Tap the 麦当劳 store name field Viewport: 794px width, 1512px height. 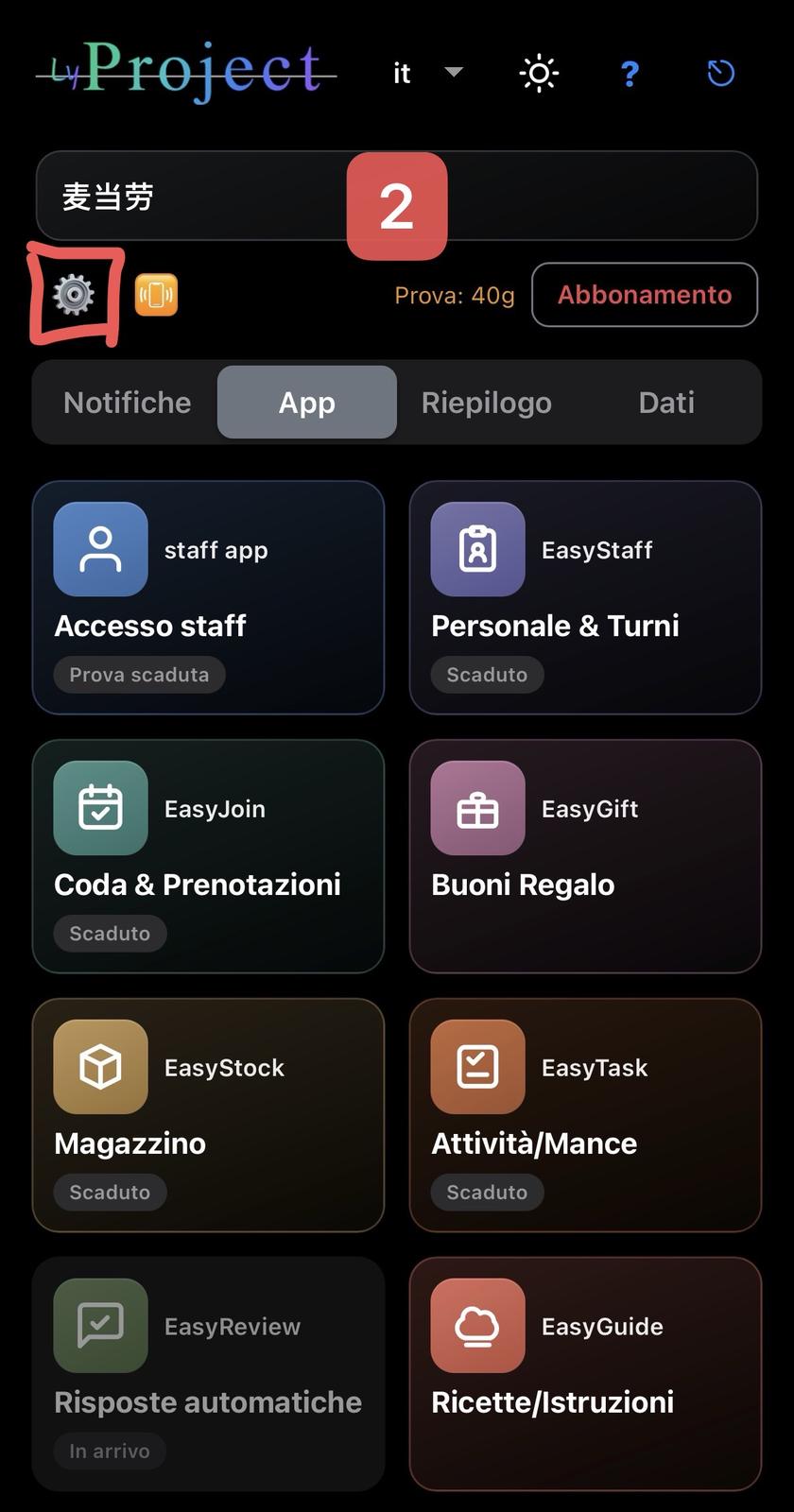tap(397, 196)
